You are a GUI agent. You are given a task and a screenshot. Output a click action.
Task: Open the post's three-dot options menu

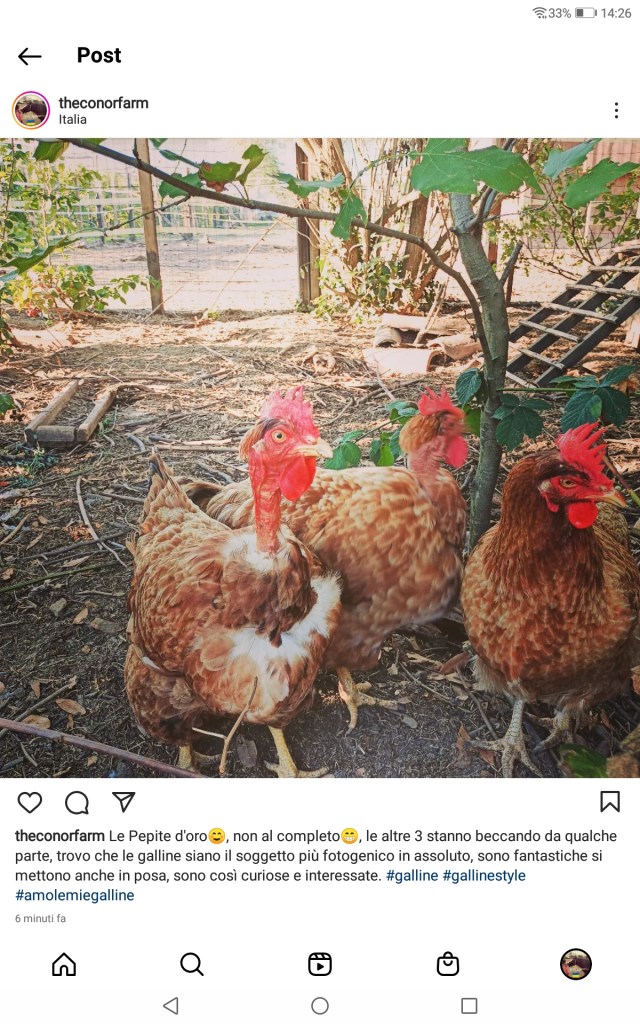[x=616, y=110]
